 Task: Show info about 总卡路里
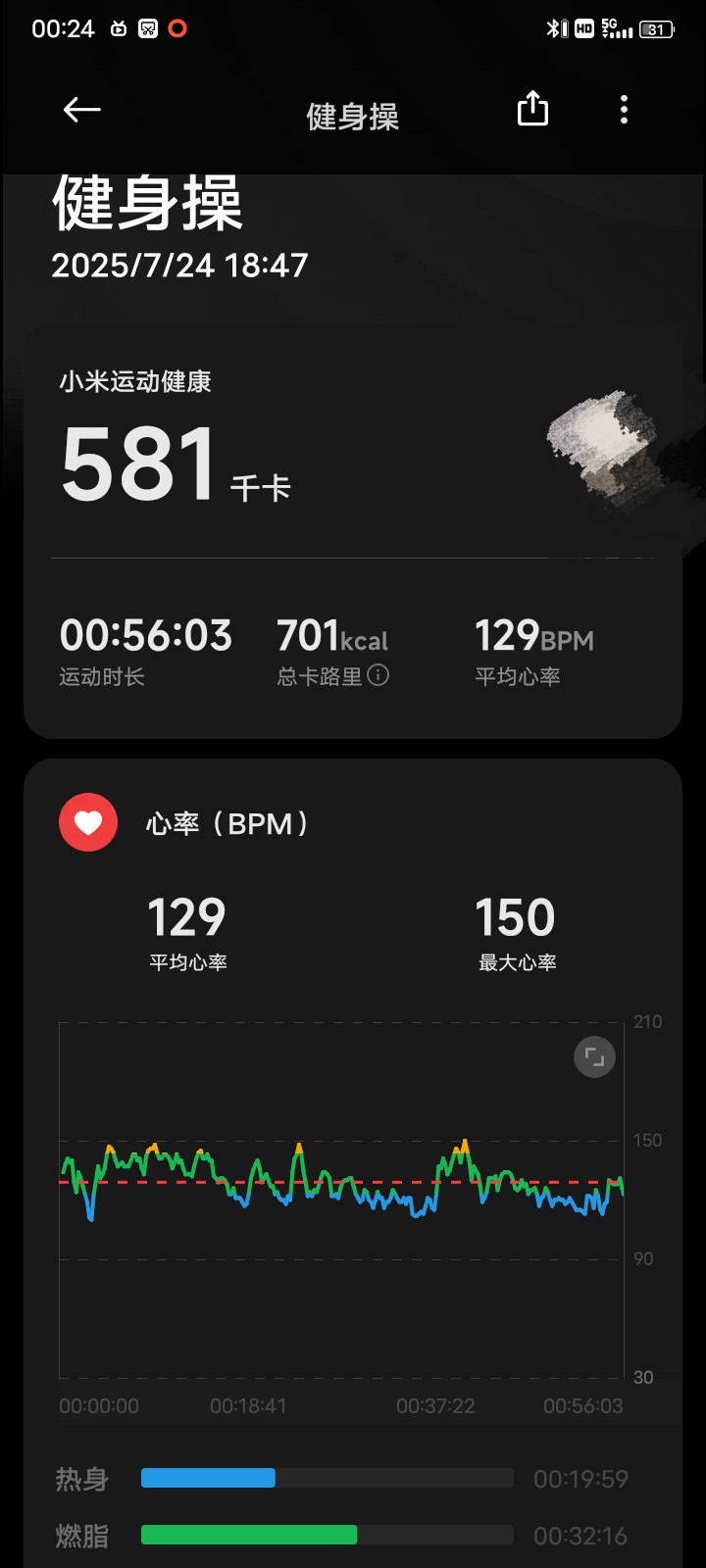(378, 675)
